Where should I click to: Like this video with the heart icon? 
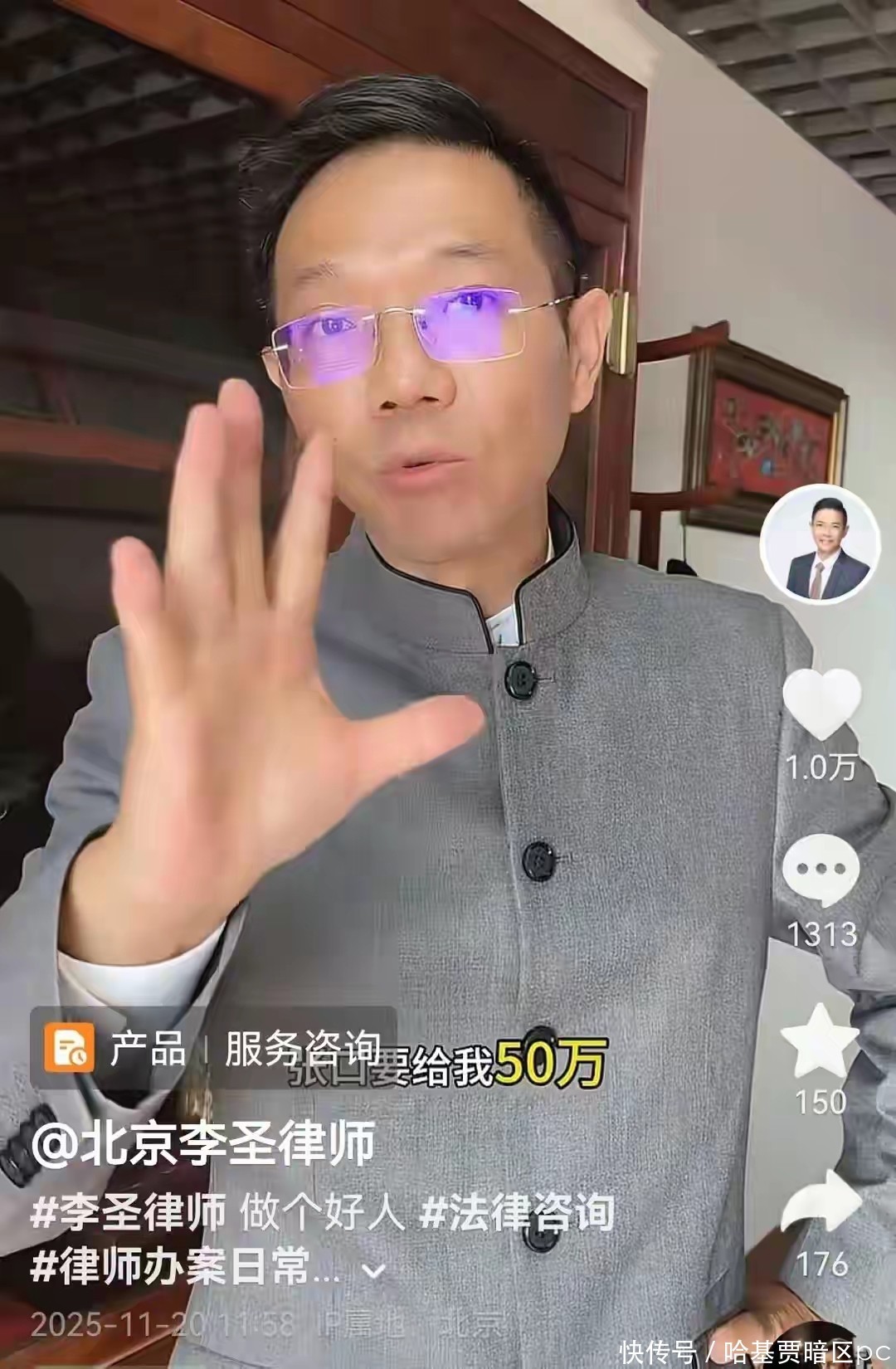pyautogui.click(x=821, y=705)
